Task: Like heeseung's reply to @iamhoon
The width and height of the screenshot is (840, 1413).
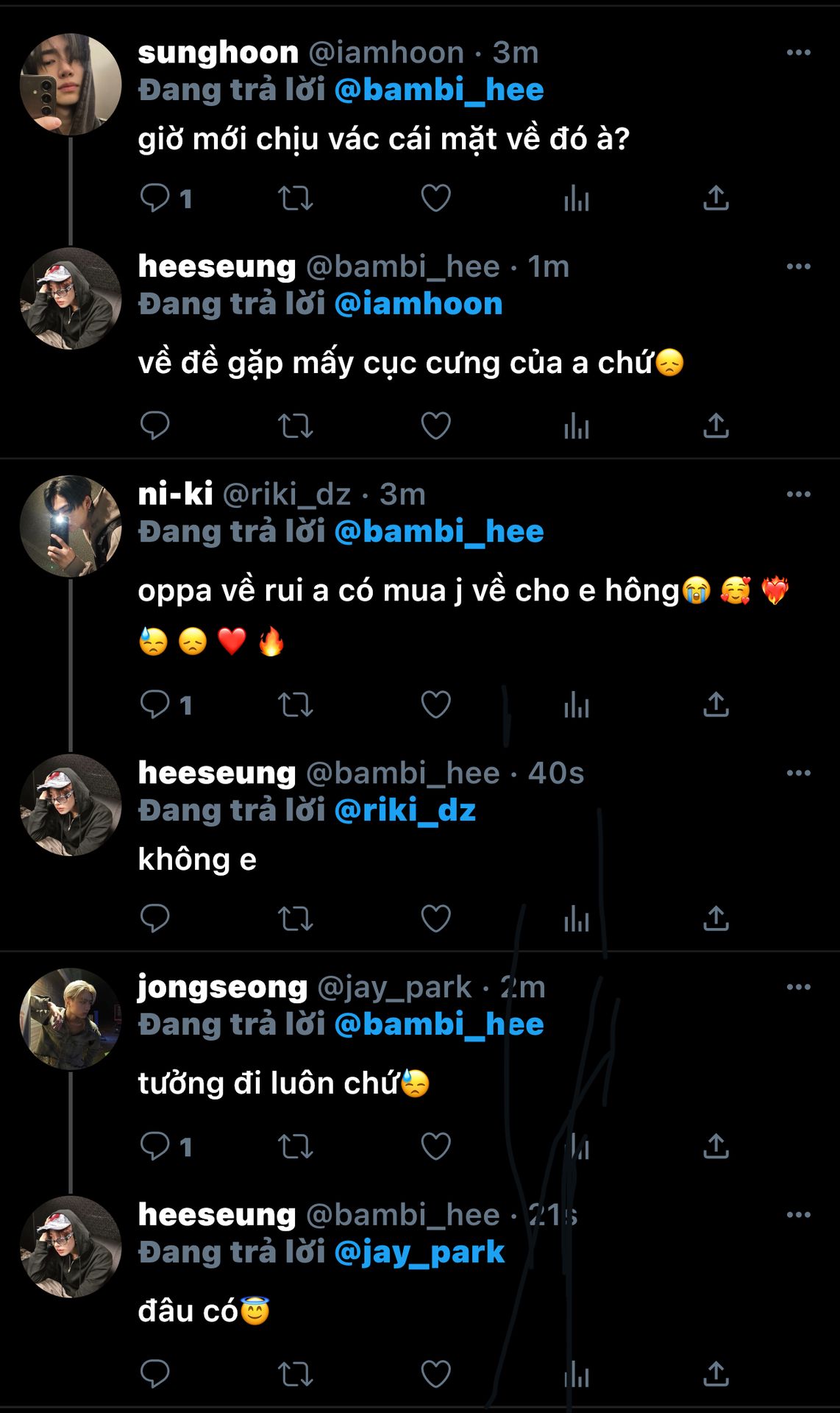Action: (435, 425)
